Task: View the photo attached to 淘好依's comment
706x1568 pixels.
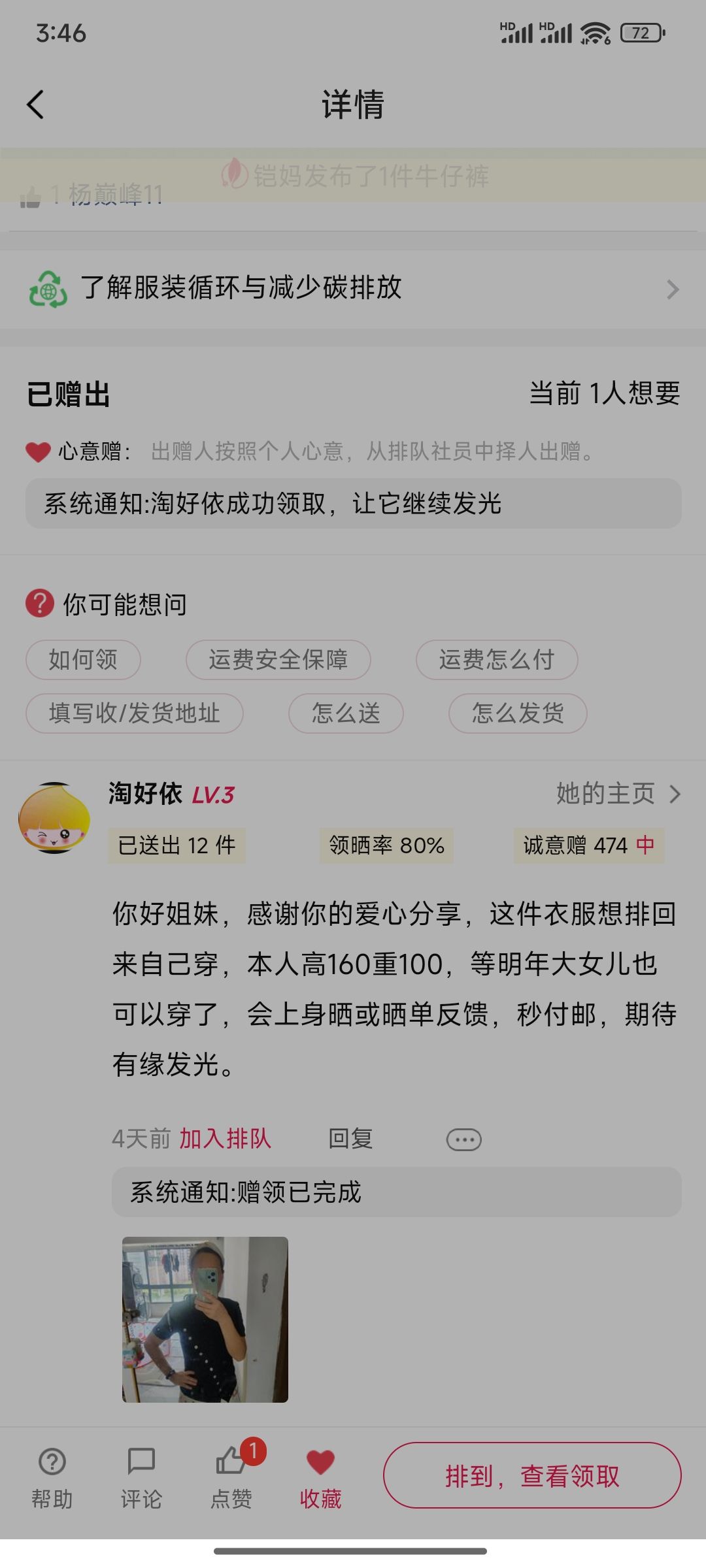Action: tap(205, 1319)
